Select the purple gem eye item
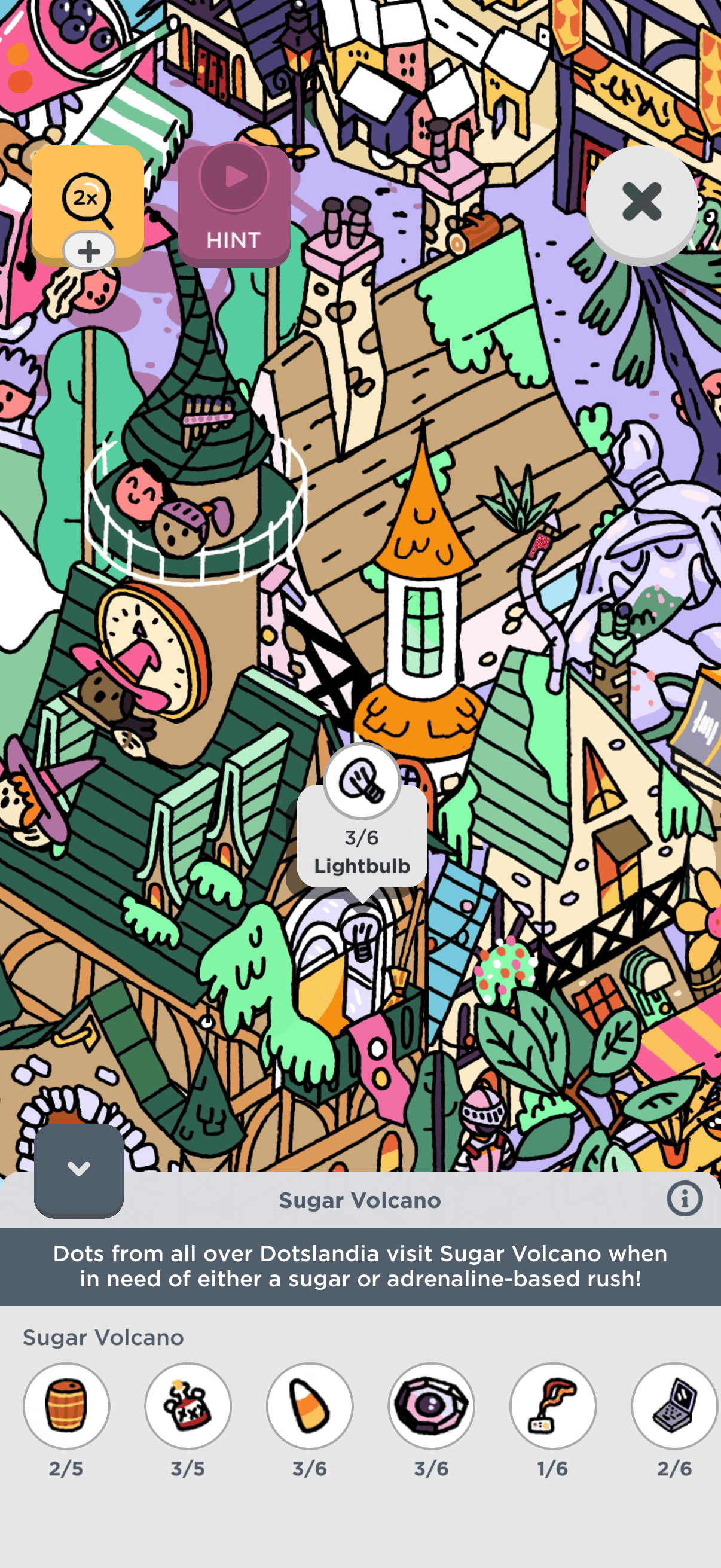Image resolution: width=721 pixels, height=1568 pixels. pos(432,1405)
